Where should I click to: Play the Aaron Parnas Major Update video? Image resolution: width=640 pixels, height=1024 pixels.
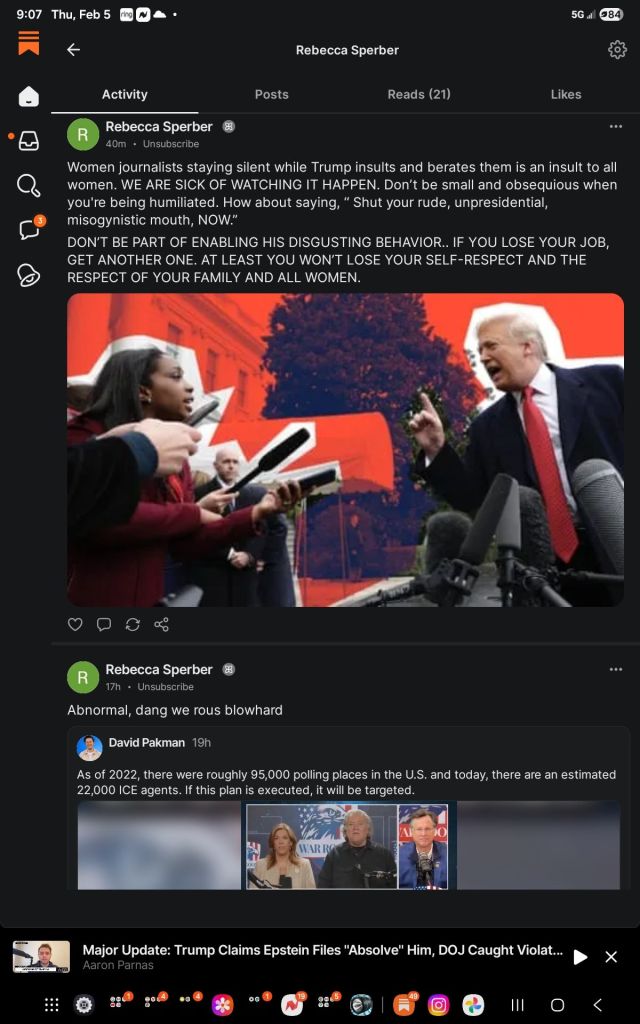pyautogui.click(x=580, y=957)
